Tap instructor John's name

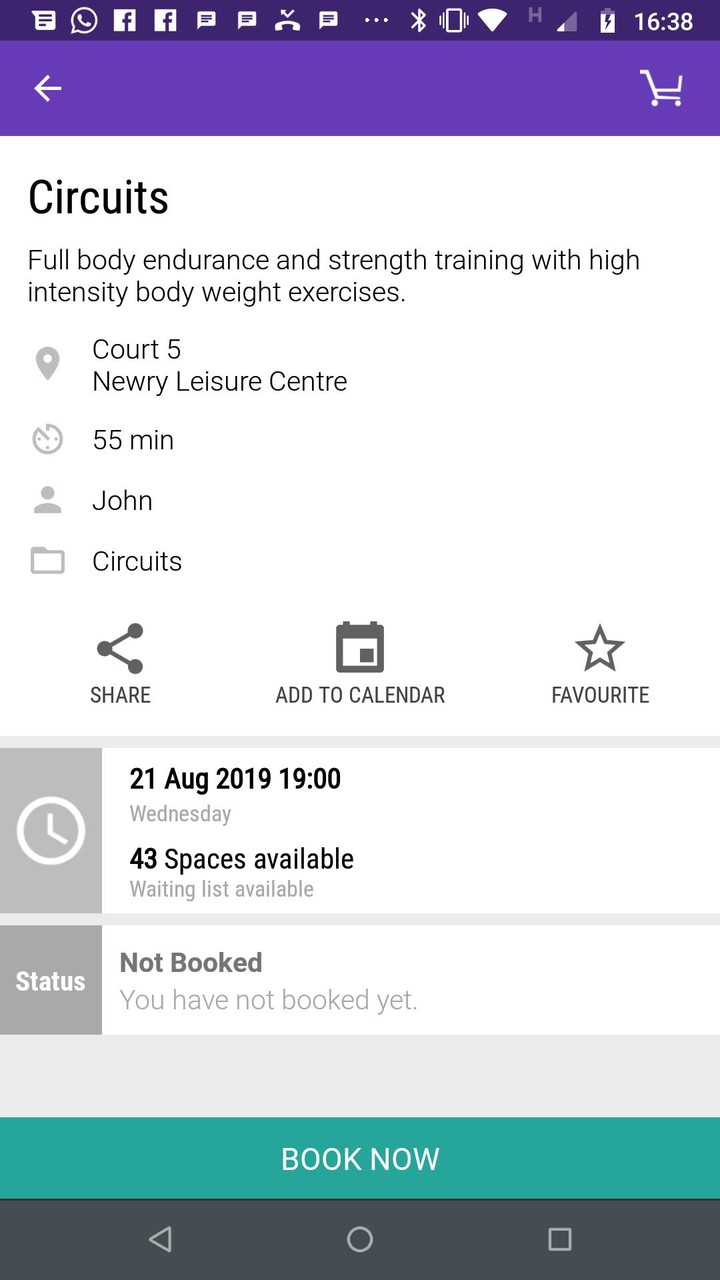point(122,500)
